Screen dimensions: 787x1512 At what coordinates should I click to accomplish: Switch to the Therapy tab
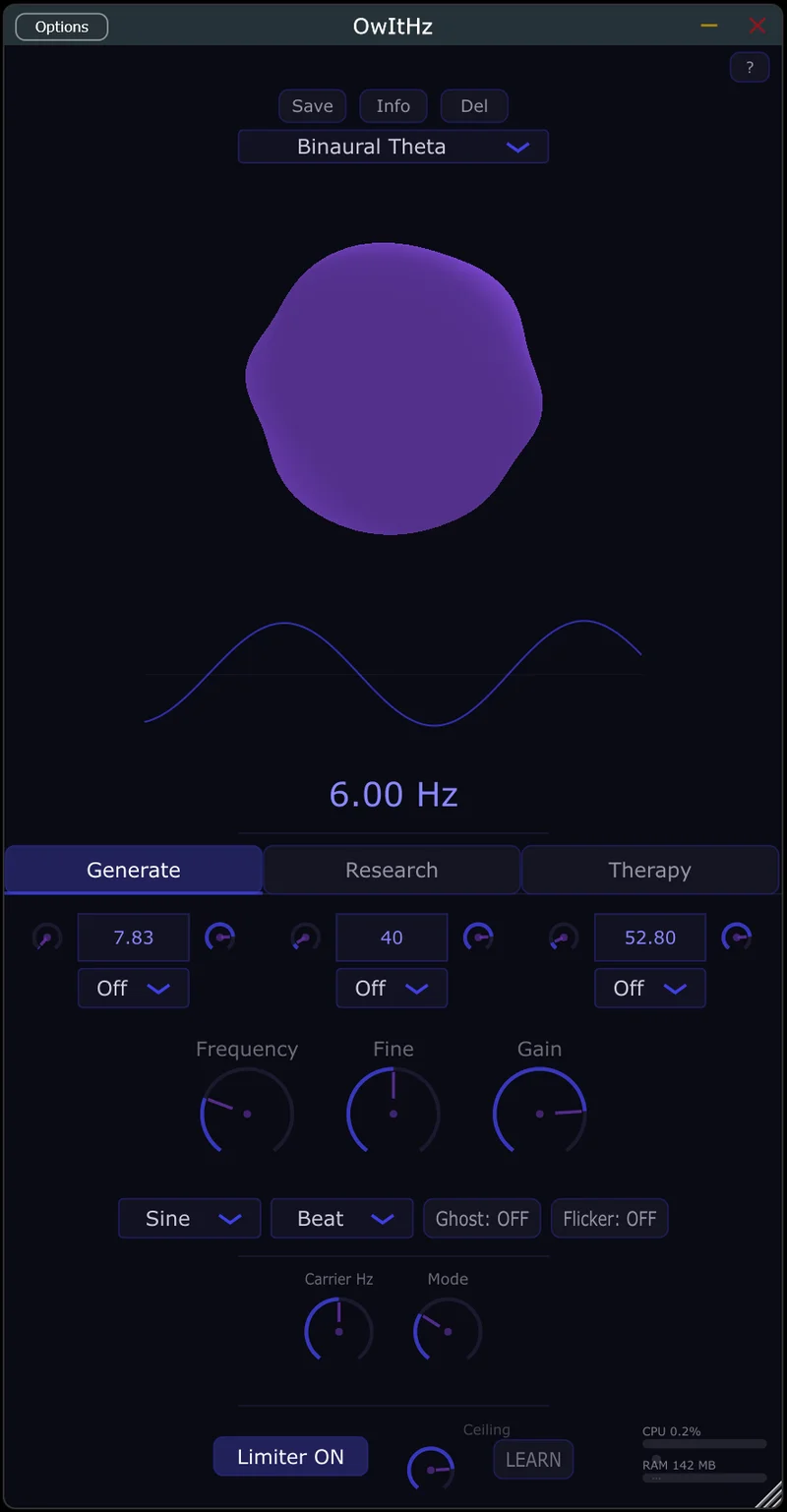click(x=650, y=870)
